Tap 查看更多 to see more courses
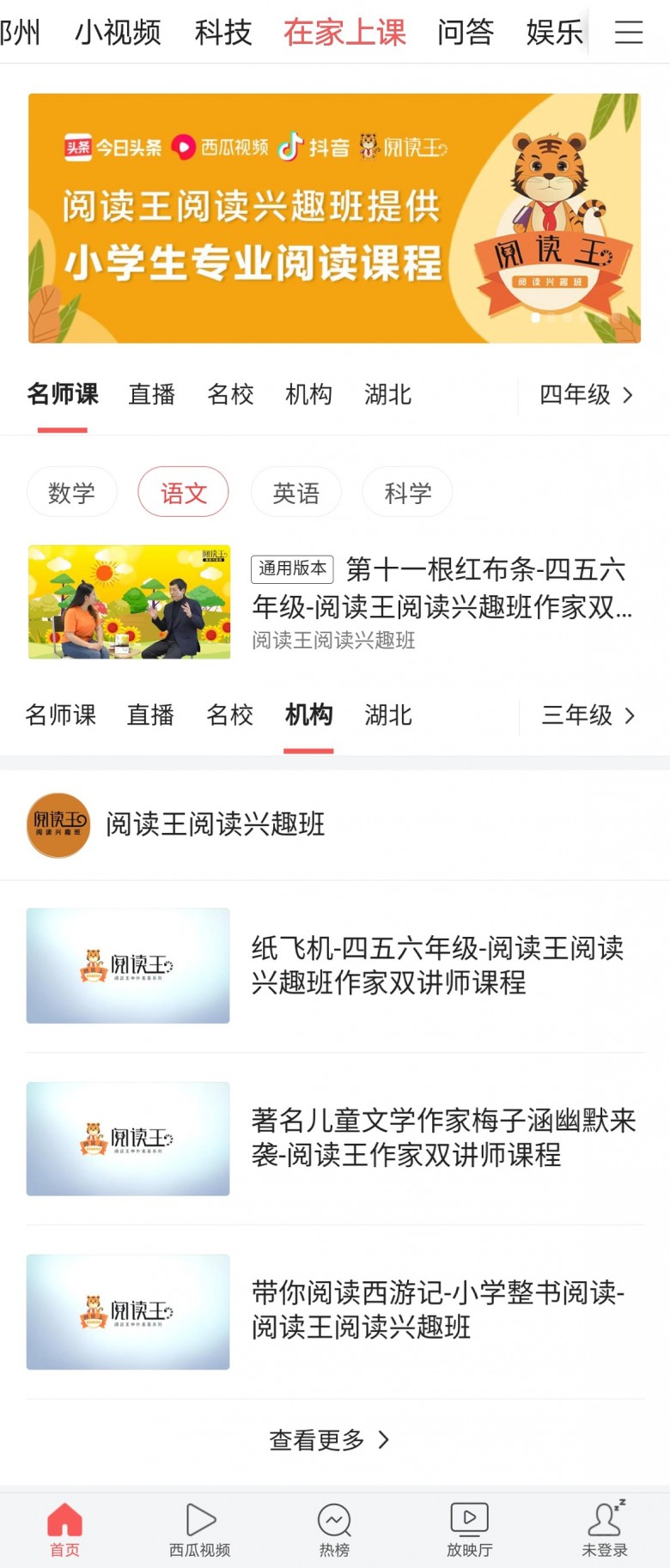This screenshot has width=670, height=1568. point(329,1440)
